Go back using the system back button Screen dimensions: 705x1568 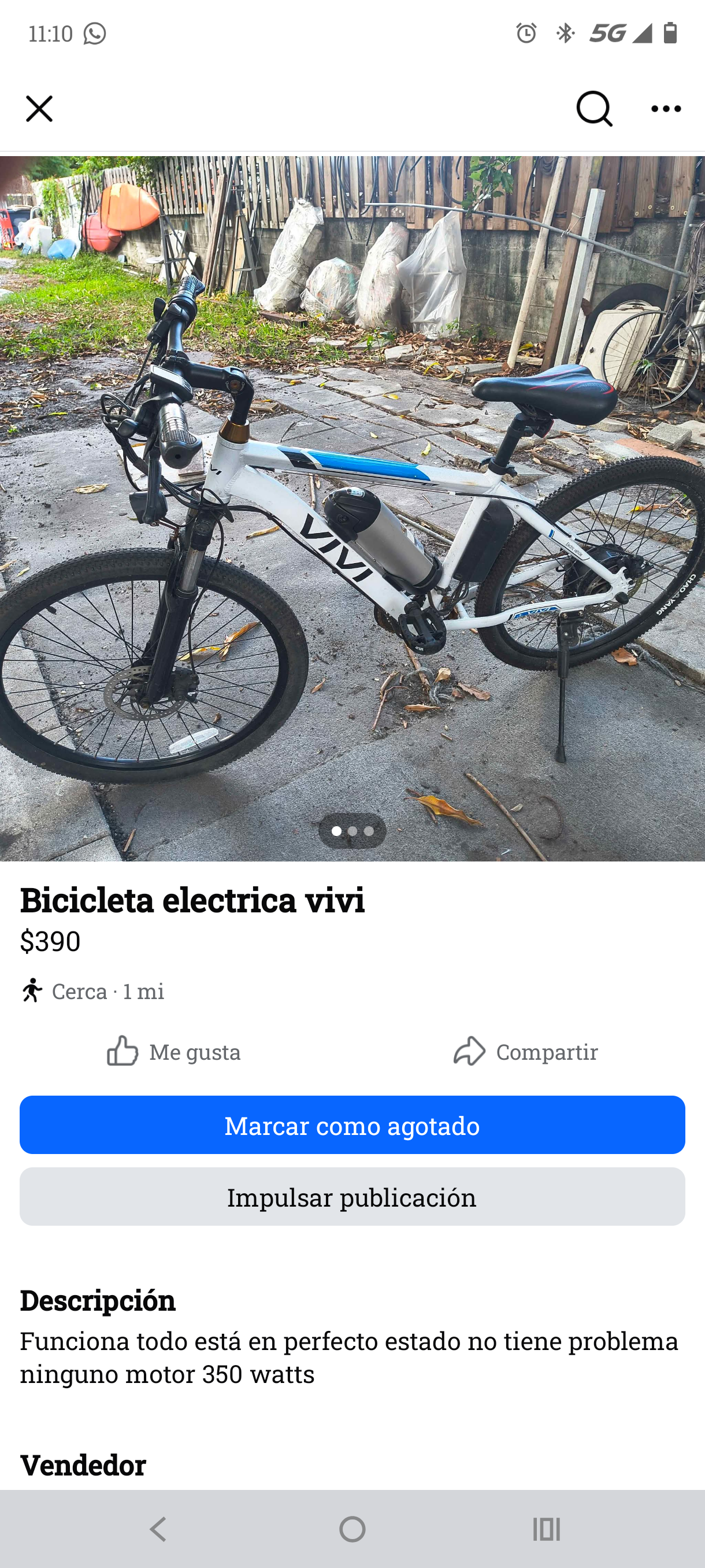(x=158, y=1529)
